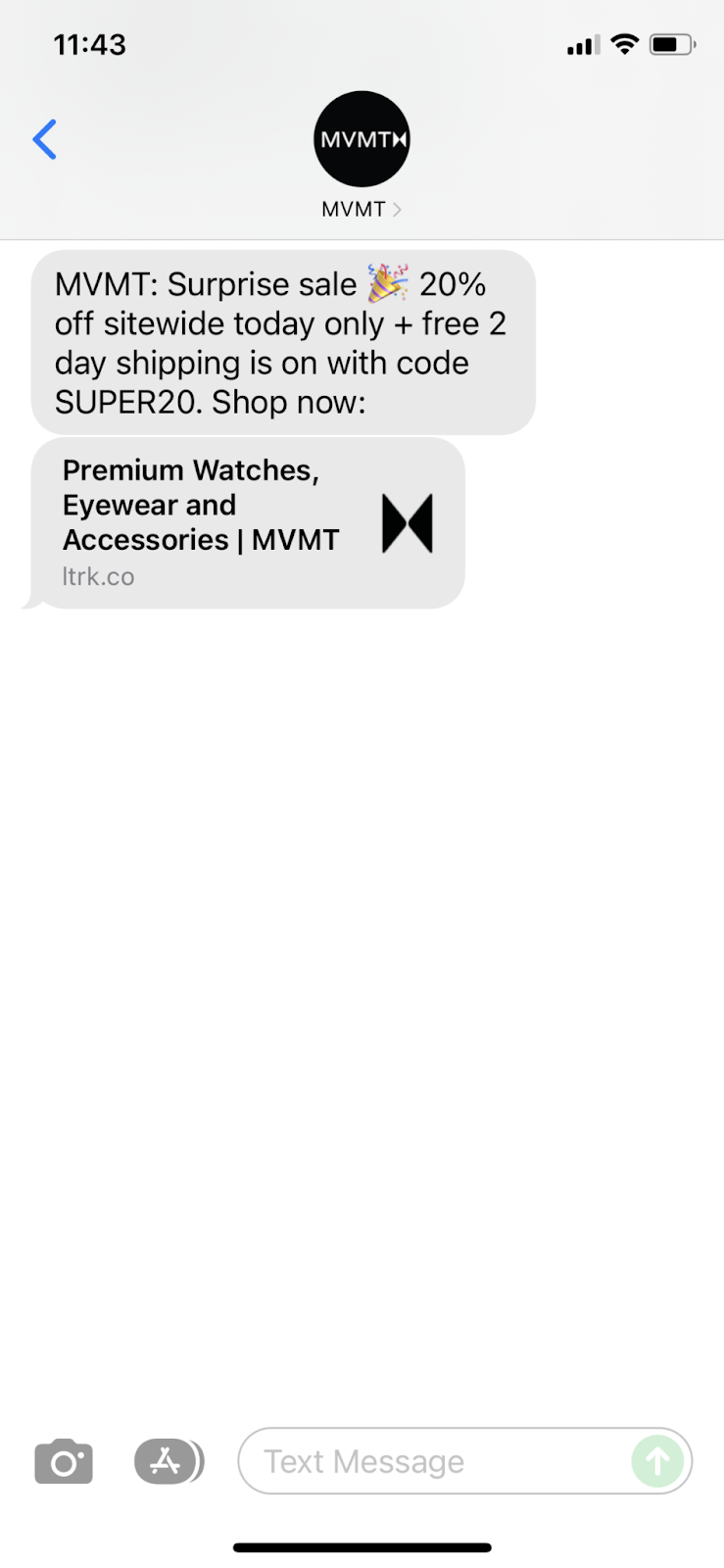Send the message with the arrow button
Screen dimensions: 724x1568
tap(657, 1461)
